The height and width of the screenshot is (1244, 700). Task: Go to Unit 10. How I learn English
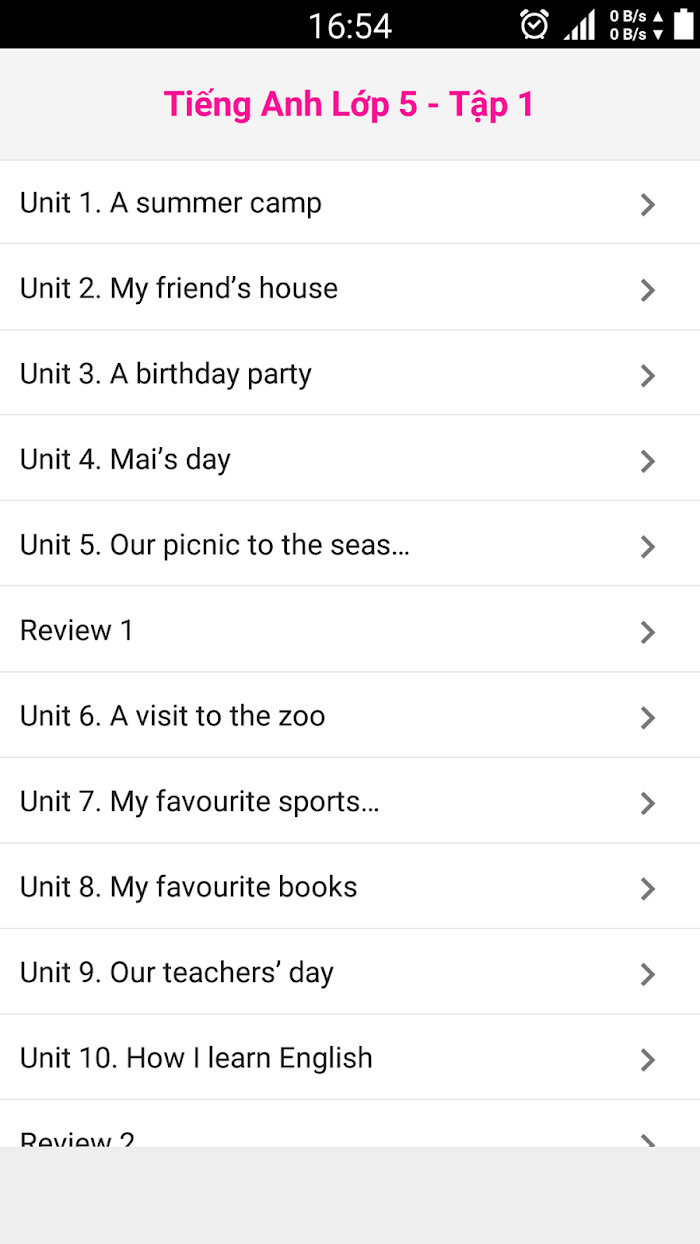coord(350,1057)
